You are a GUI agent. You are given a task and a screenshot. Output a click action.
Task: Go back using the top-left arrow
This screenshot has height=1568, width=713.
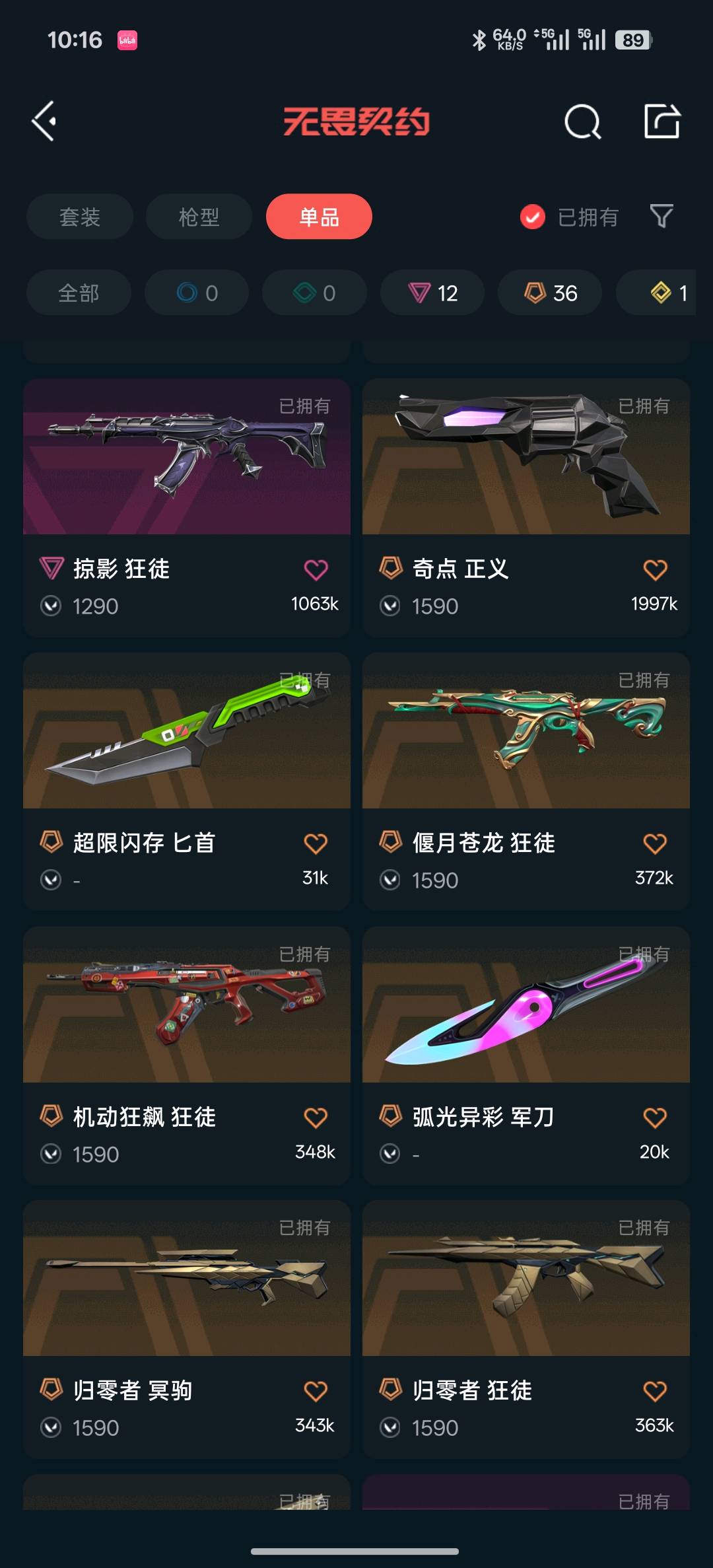click(x=44, y=121)
